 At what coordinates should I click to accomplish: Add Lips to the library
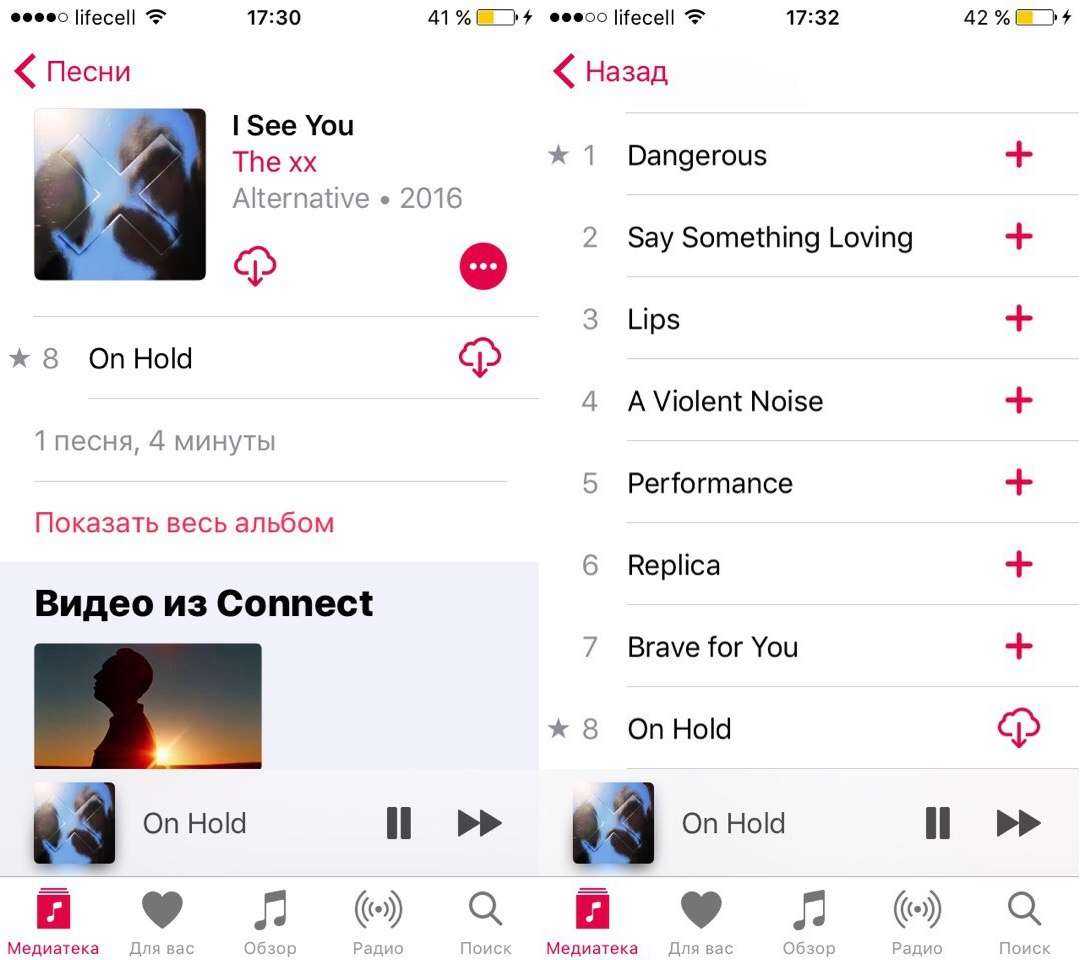coord(1018,319)
